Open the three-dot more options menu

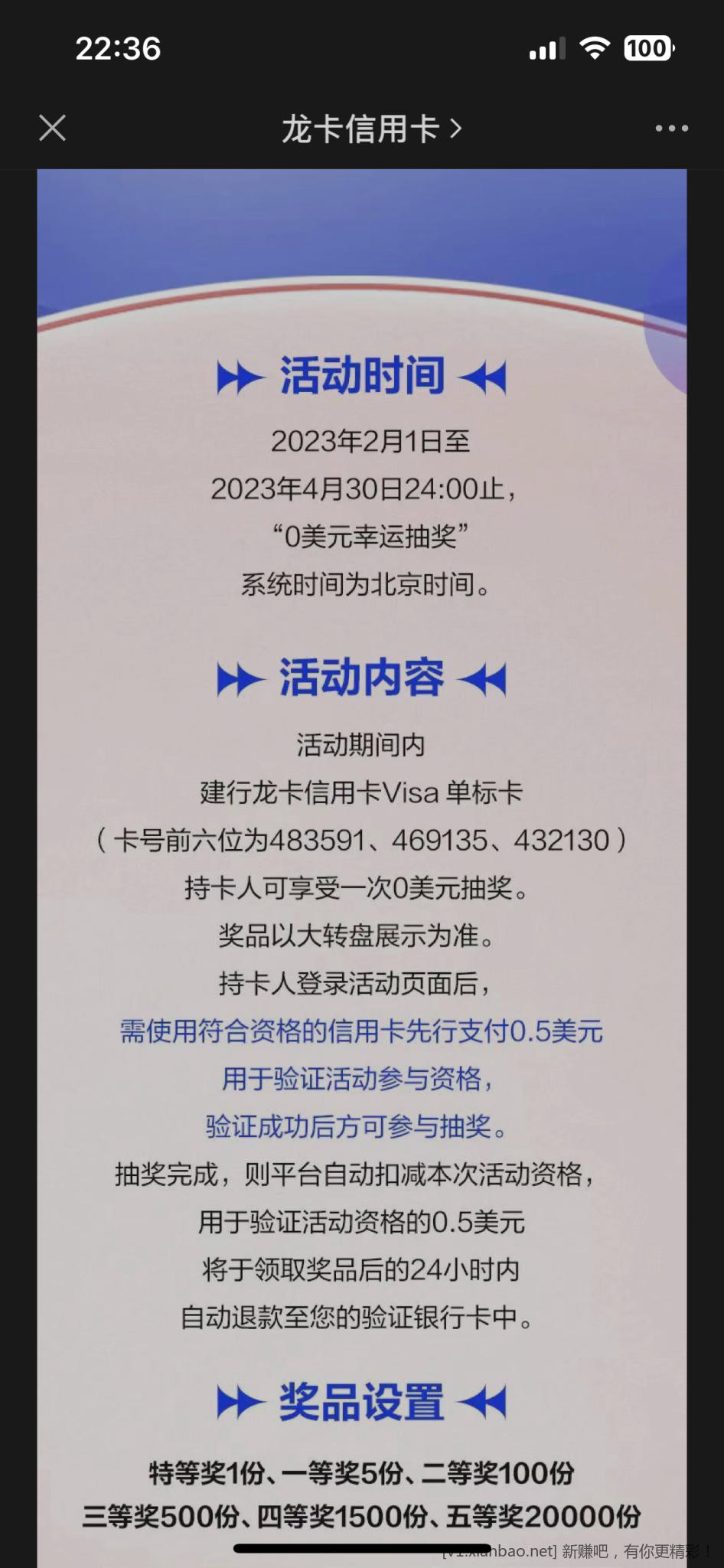tap(671, 129)
